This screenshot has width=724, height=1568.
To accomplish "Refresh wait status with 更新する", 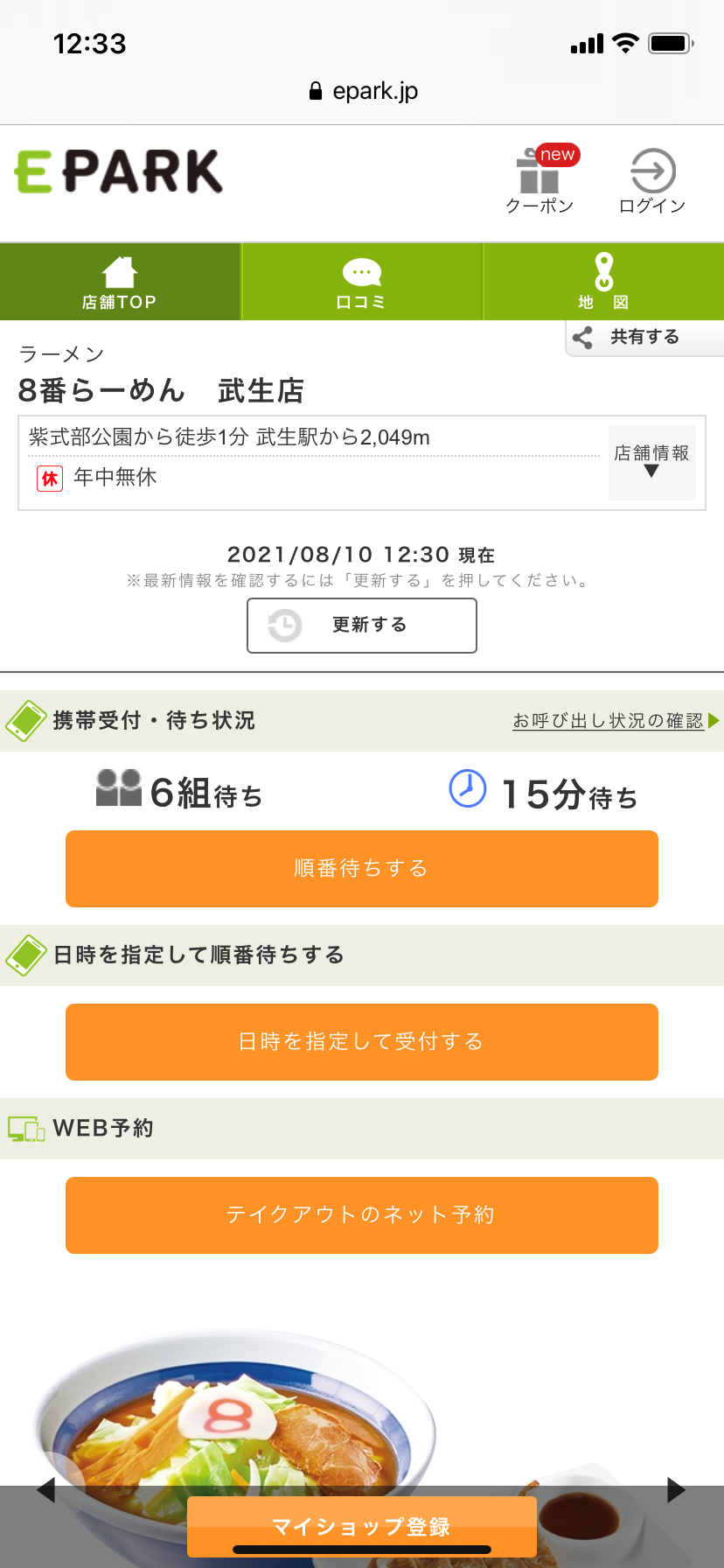I will (362, 625).
